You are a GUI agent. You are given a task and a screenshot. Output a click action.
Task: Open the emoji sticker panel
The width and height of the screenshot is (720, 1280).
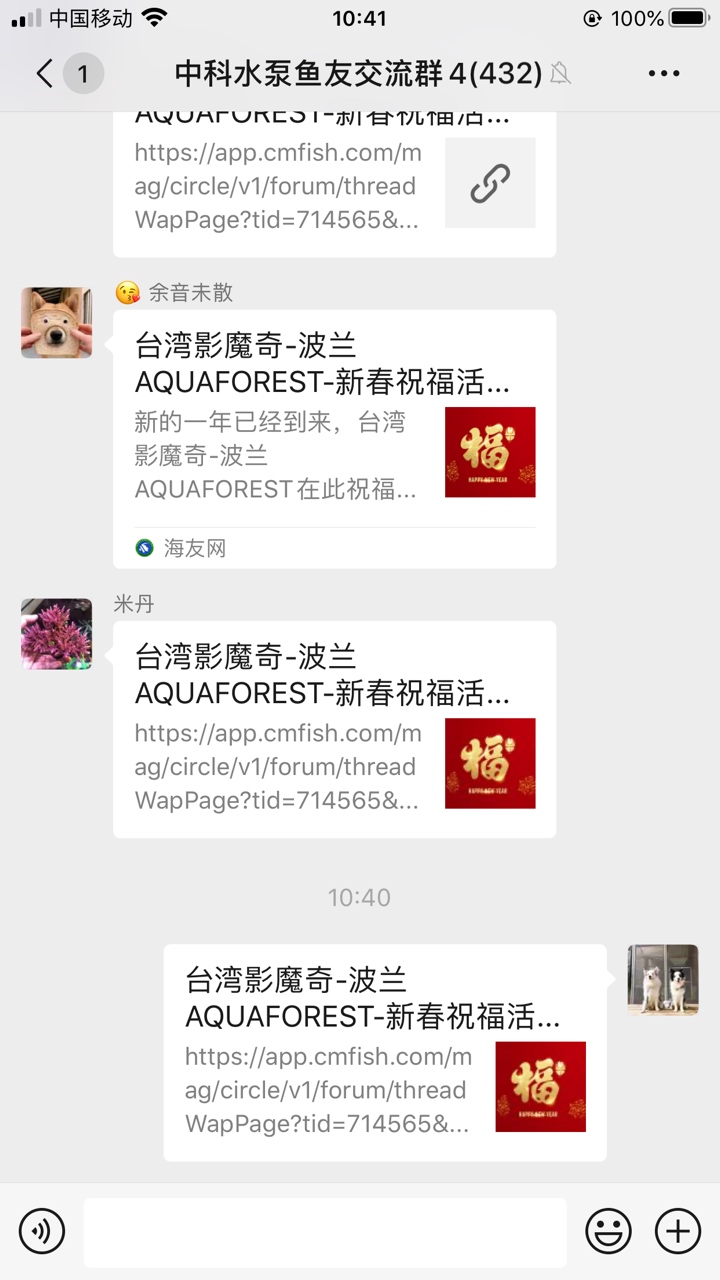(x=608, y=1231)
